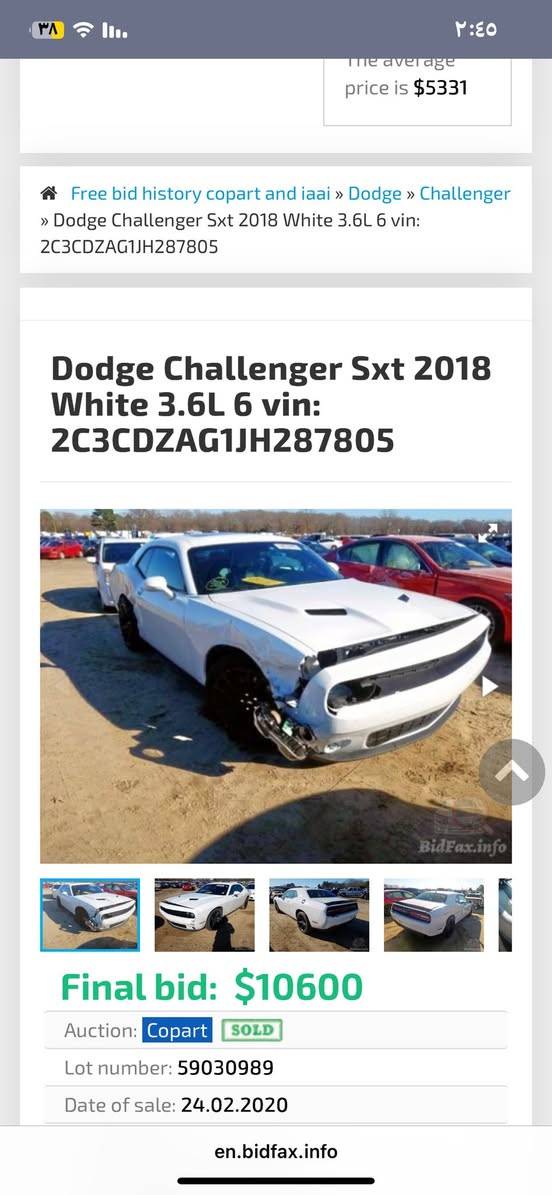Select the second thumbnail showing the front side
Viewport: 552px width, 1195px height.
pos(204,915)
